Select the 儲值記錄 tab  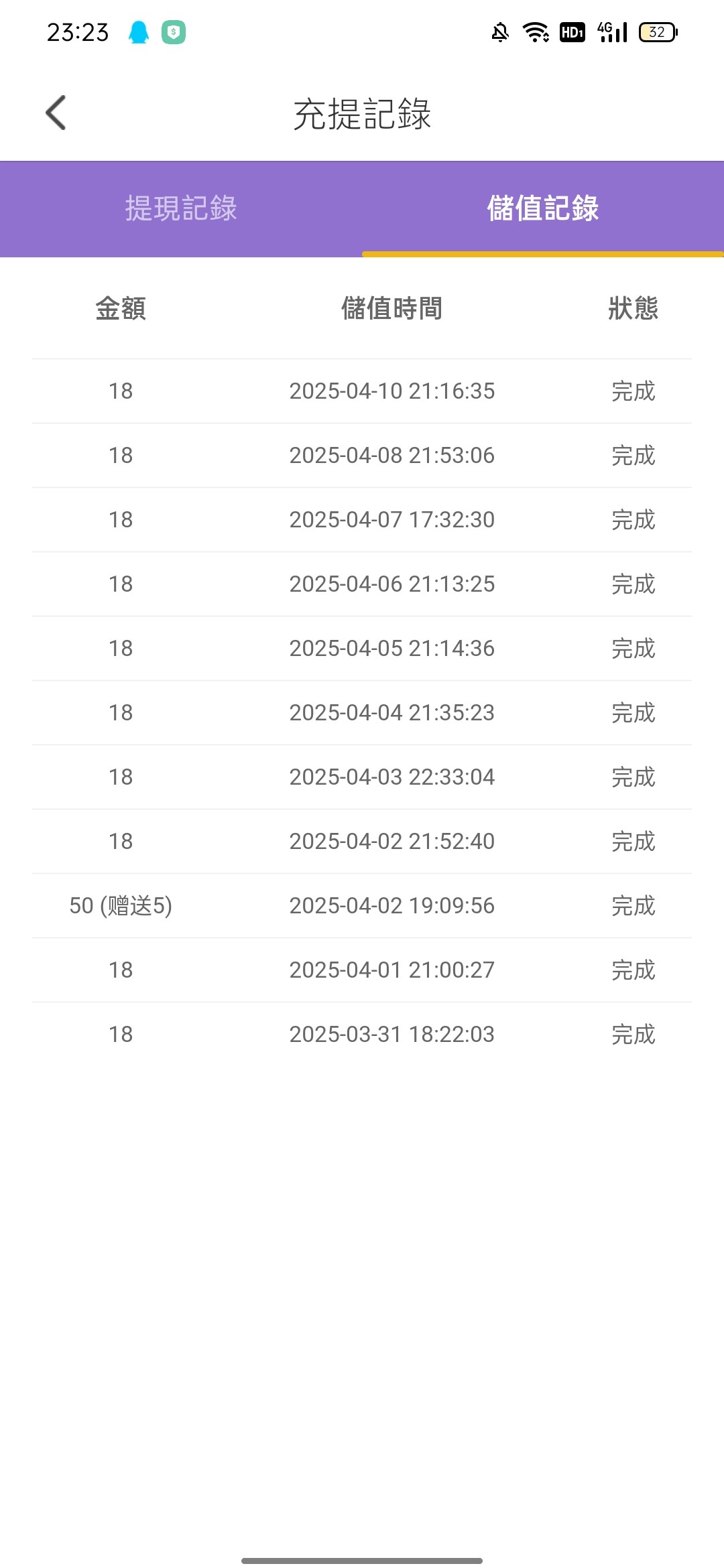point(542,208)
